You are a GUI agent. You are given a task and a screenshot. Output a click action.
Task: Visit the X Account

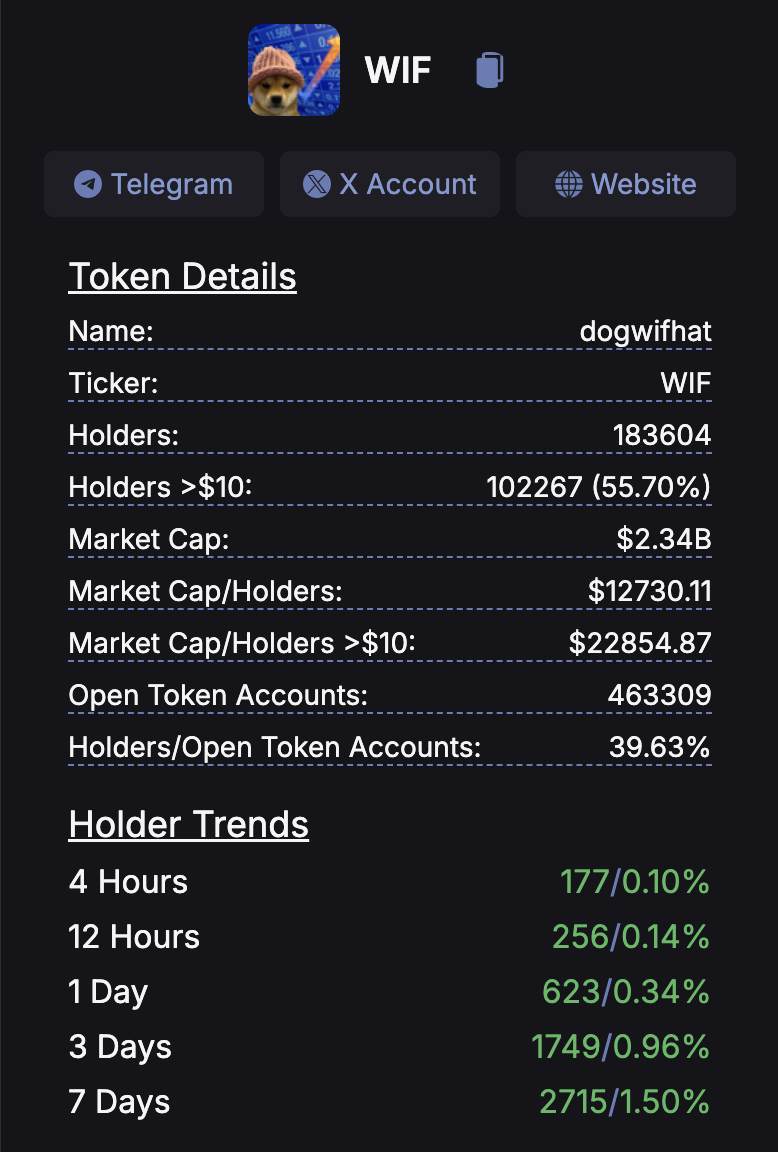coord(390,184)
